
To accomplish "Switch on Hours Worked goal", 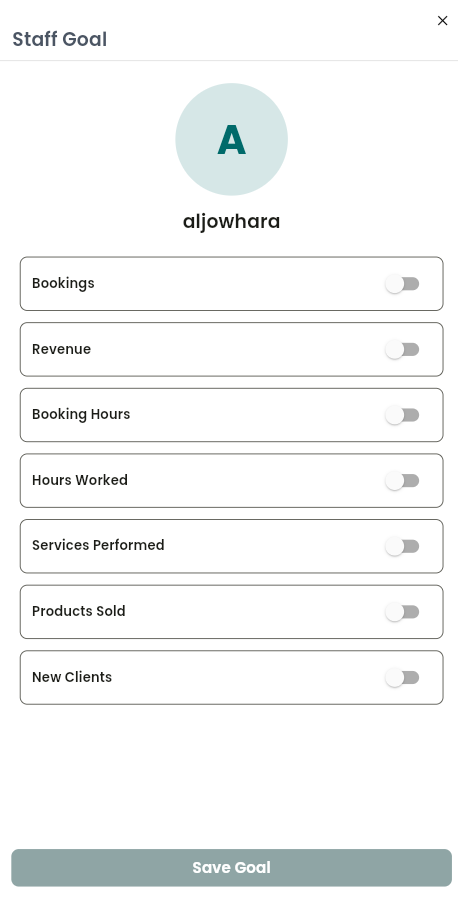I will pyautogui.click(x=402, y=480).
